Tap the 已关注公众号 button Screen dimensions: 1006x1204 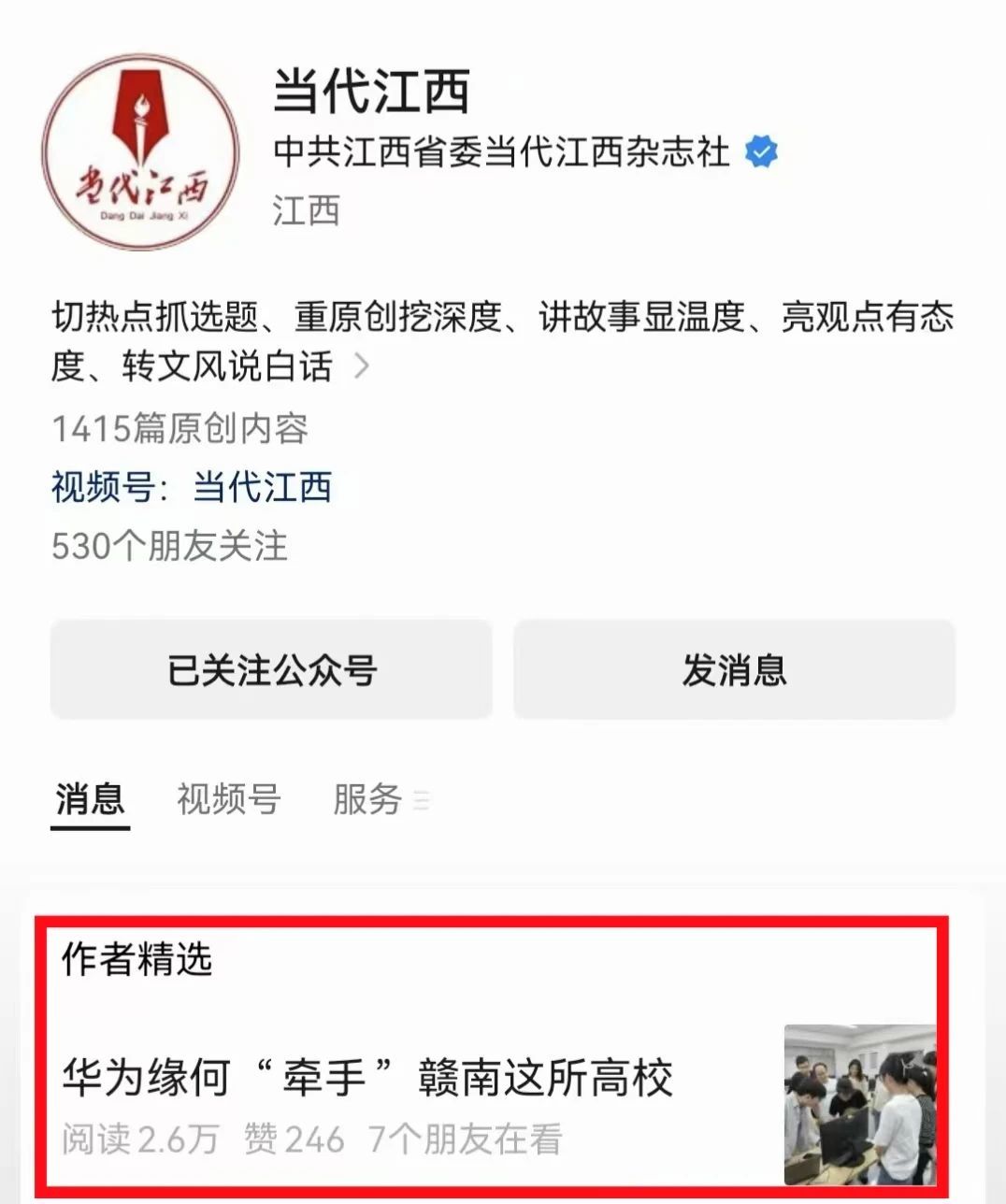point(271,669)
